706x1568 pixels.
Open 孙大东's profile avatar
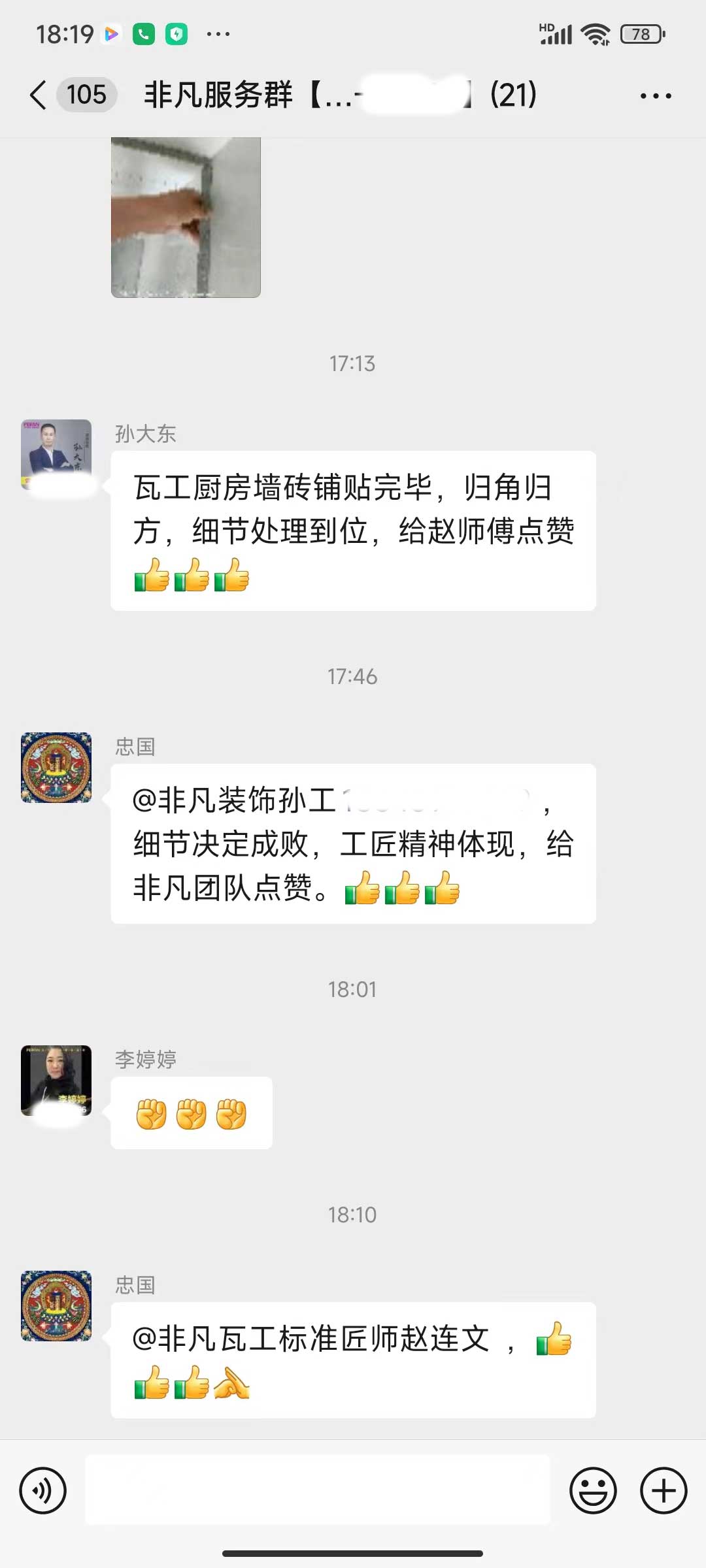click(56, 454)
